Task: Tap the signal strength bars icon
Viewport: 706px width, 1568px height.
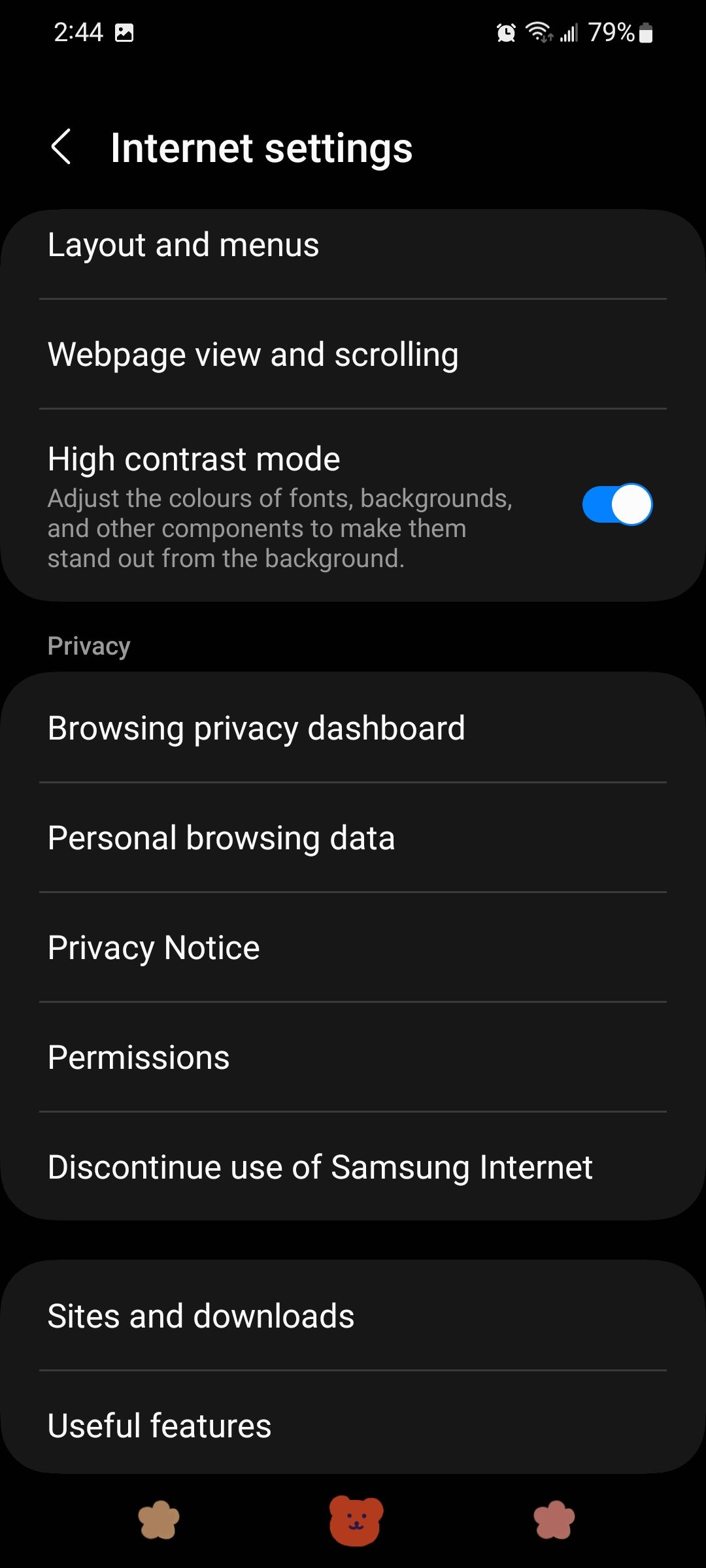Action: [570, 33]
